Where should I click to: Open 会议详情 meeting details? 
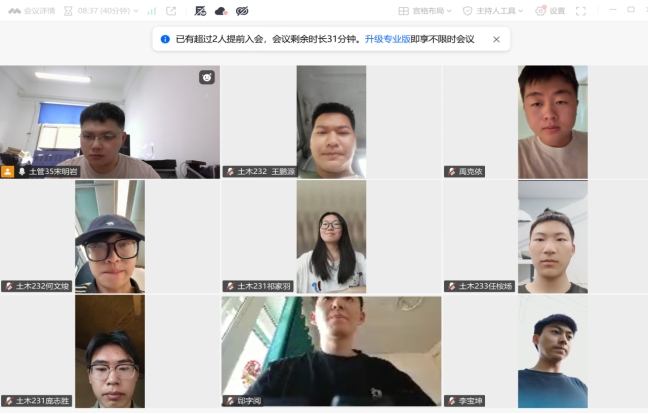[32, 11]
